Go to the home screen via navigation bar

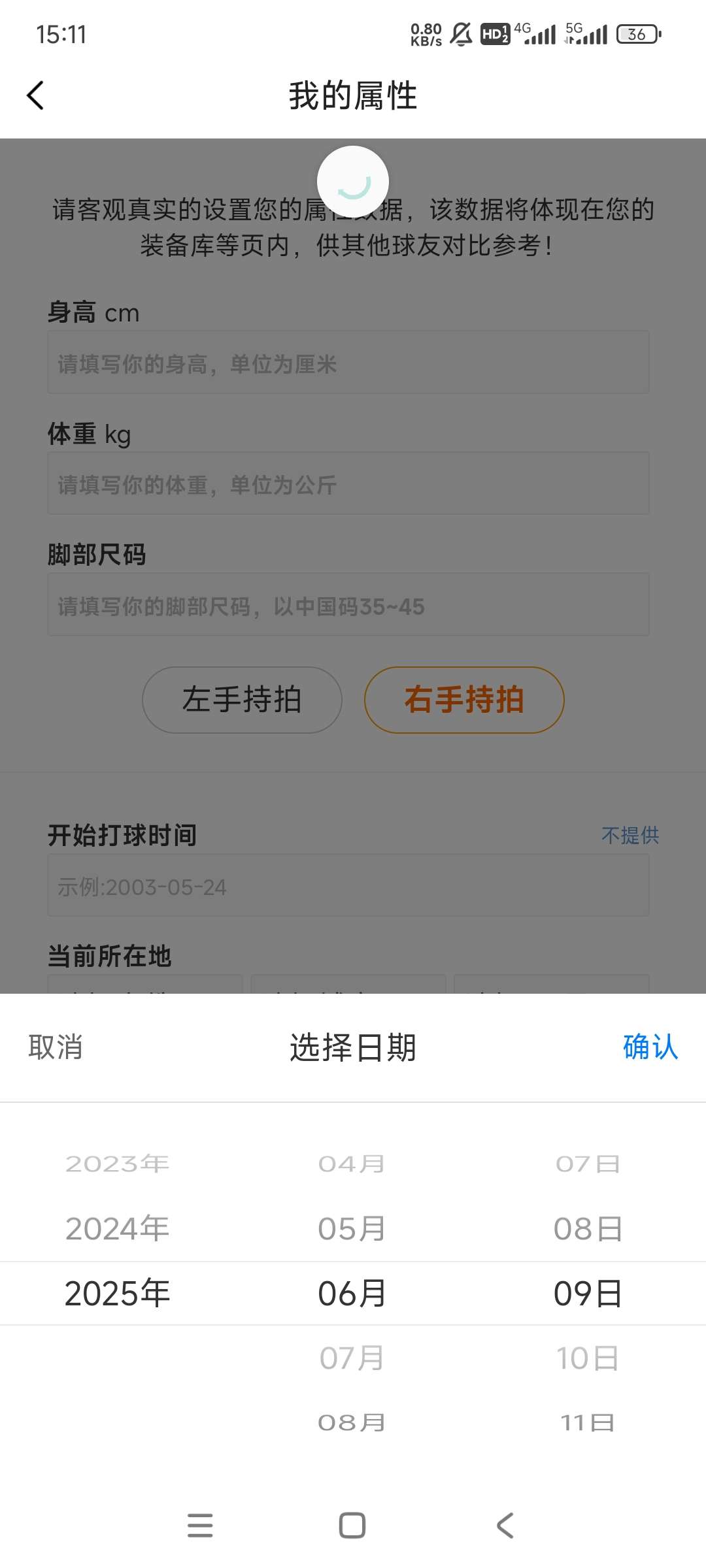coord(352,1526)
